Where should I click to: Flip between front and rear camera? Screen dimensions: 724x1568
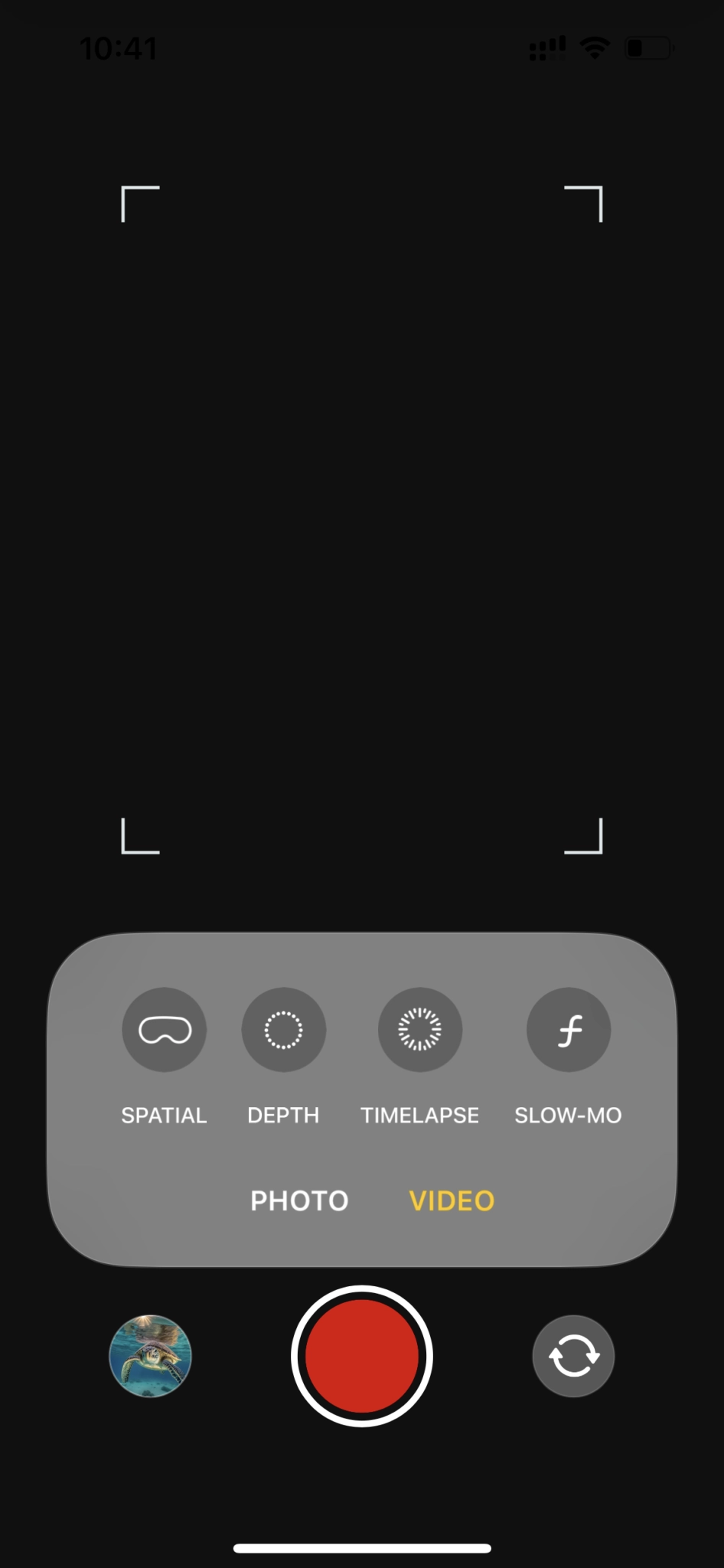573,1356
